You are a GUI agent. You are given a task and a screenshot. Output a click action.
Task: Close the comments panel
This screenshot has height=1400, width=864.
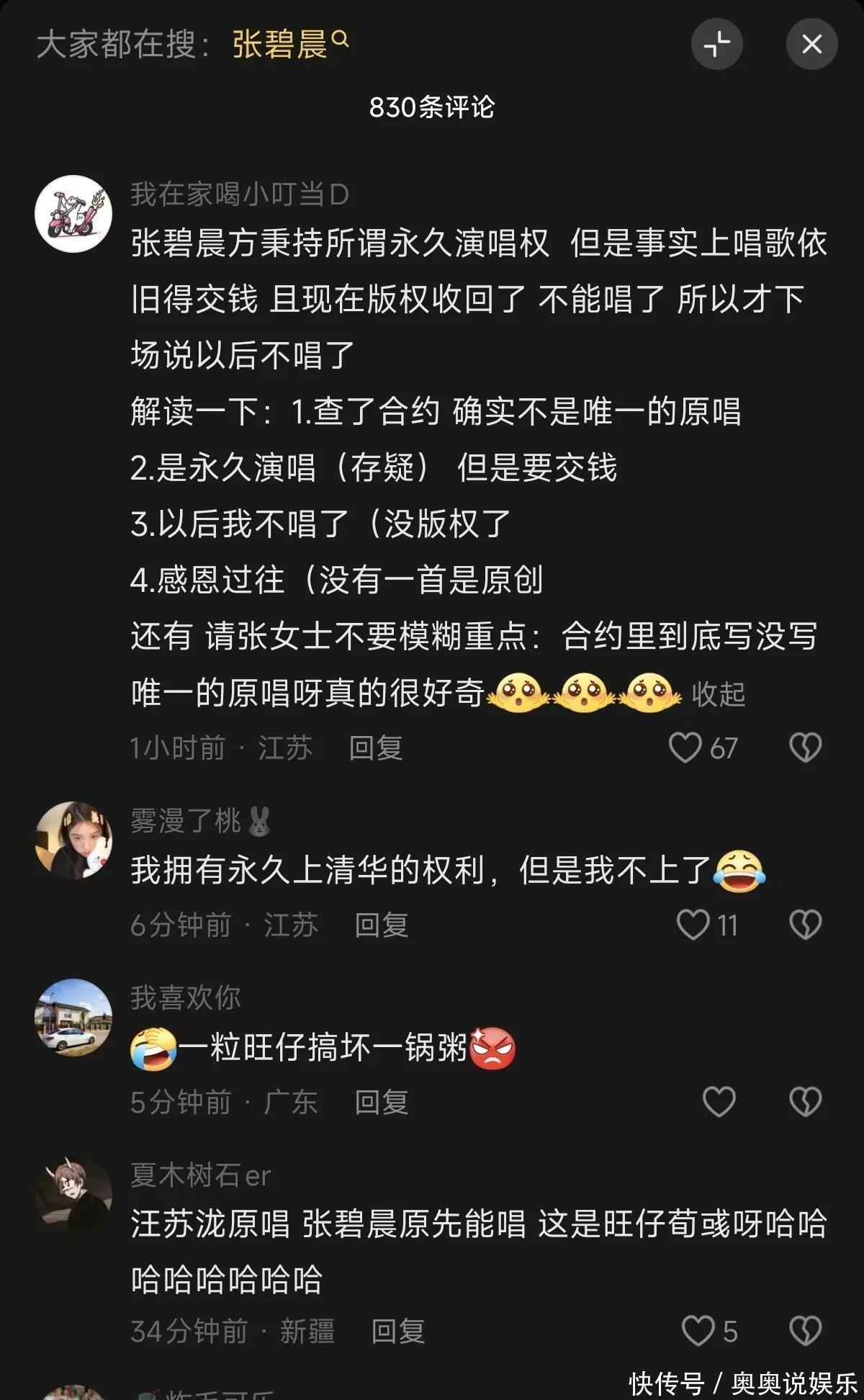pos(811,45)
